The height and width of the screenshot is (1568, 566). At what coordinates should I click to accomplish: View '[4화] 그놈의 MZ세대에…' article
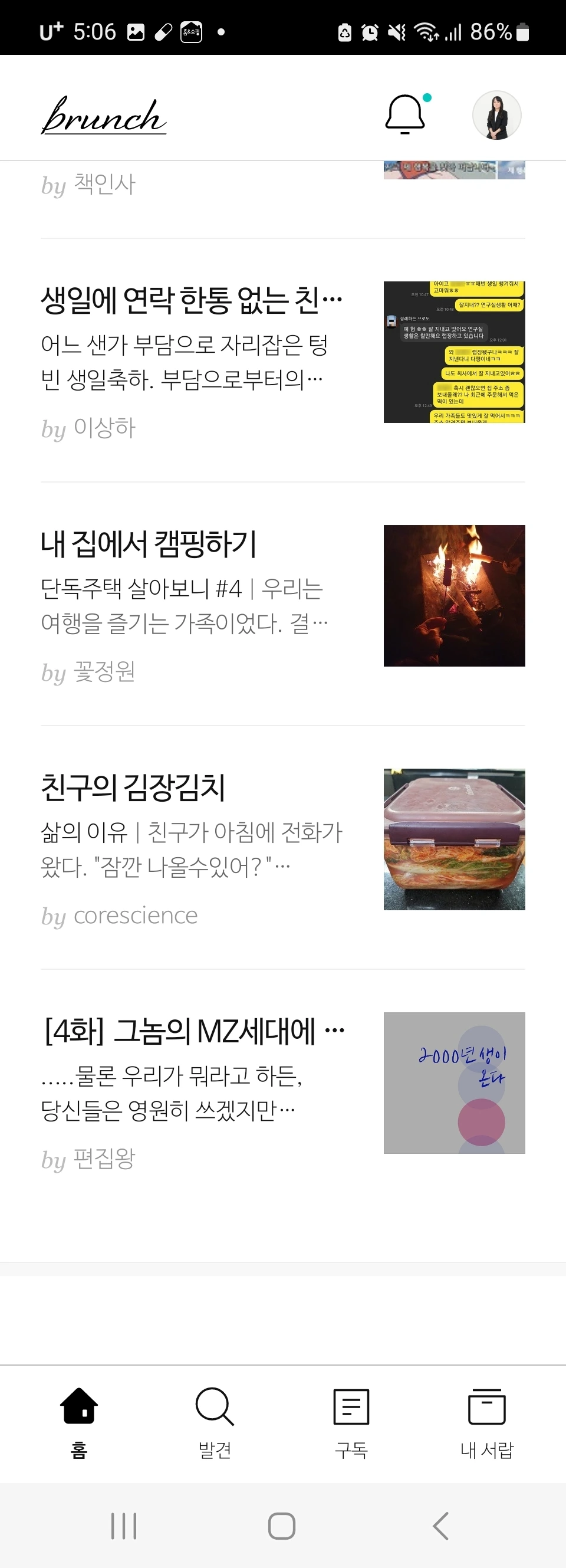pos(195,1031)
